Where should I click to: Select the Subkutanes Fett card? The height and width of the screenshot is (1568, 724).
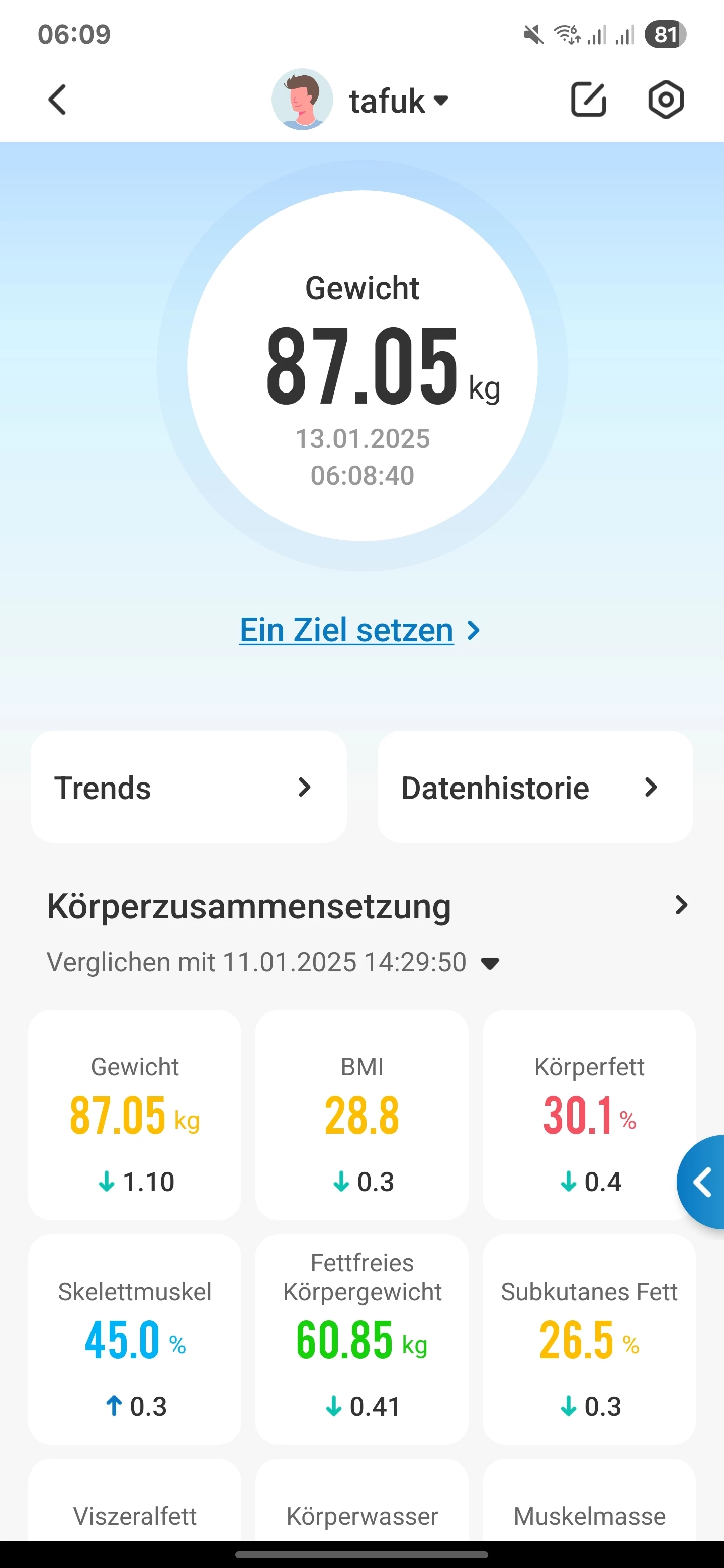[588, 1339]
